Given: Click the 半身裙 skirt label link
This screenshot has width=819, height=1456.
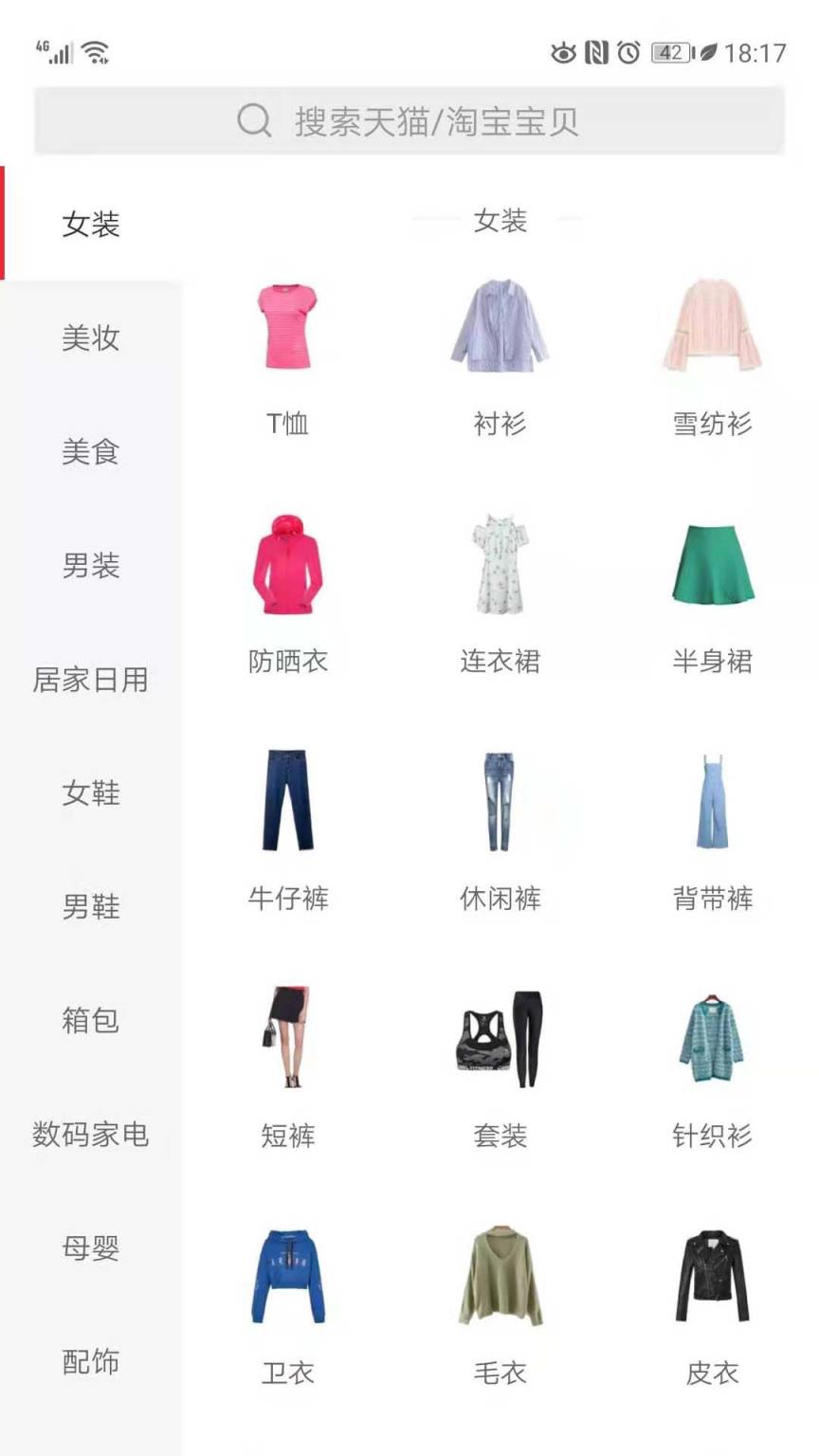Looking at the screenshot, I should click(x=713, y=662).
